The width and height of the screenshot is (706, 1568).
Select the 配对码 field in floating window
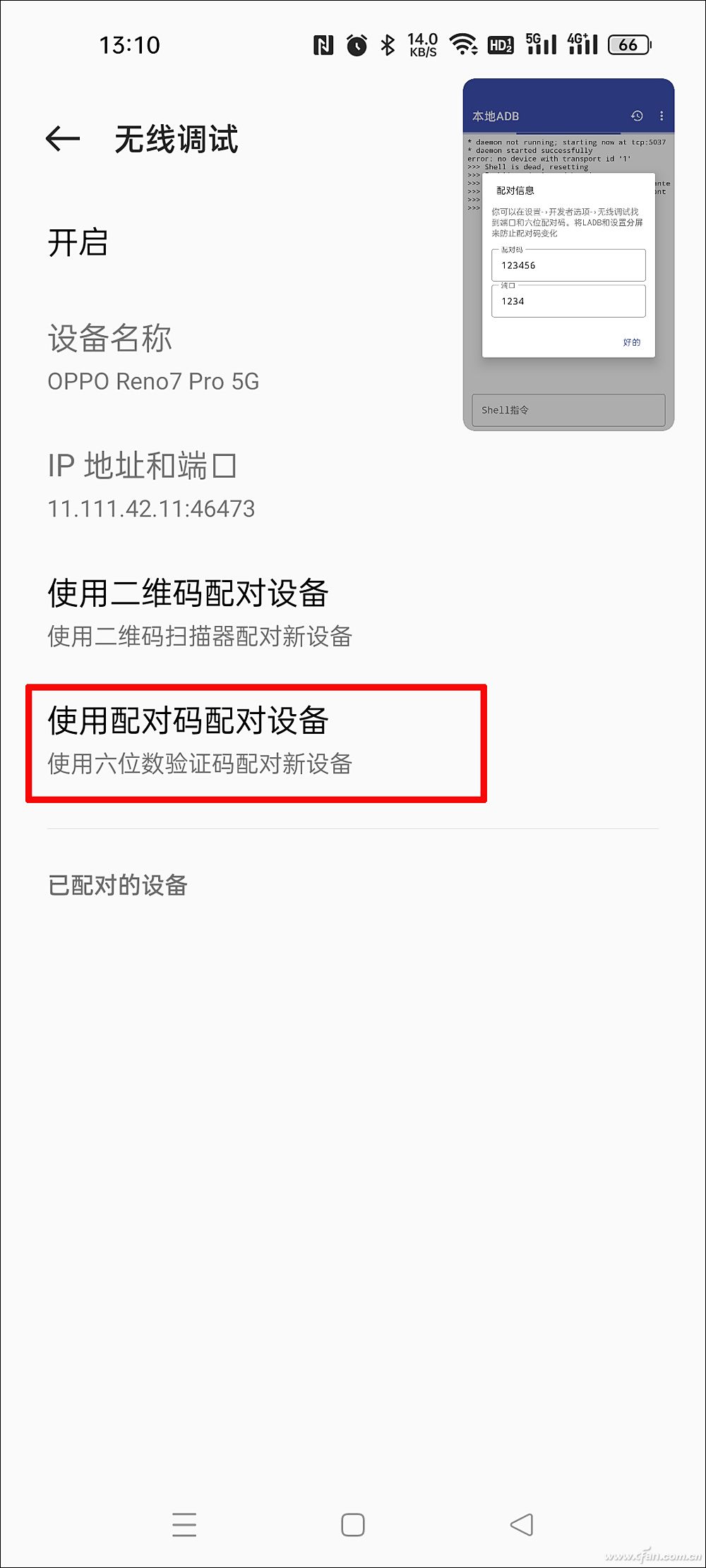568,266
